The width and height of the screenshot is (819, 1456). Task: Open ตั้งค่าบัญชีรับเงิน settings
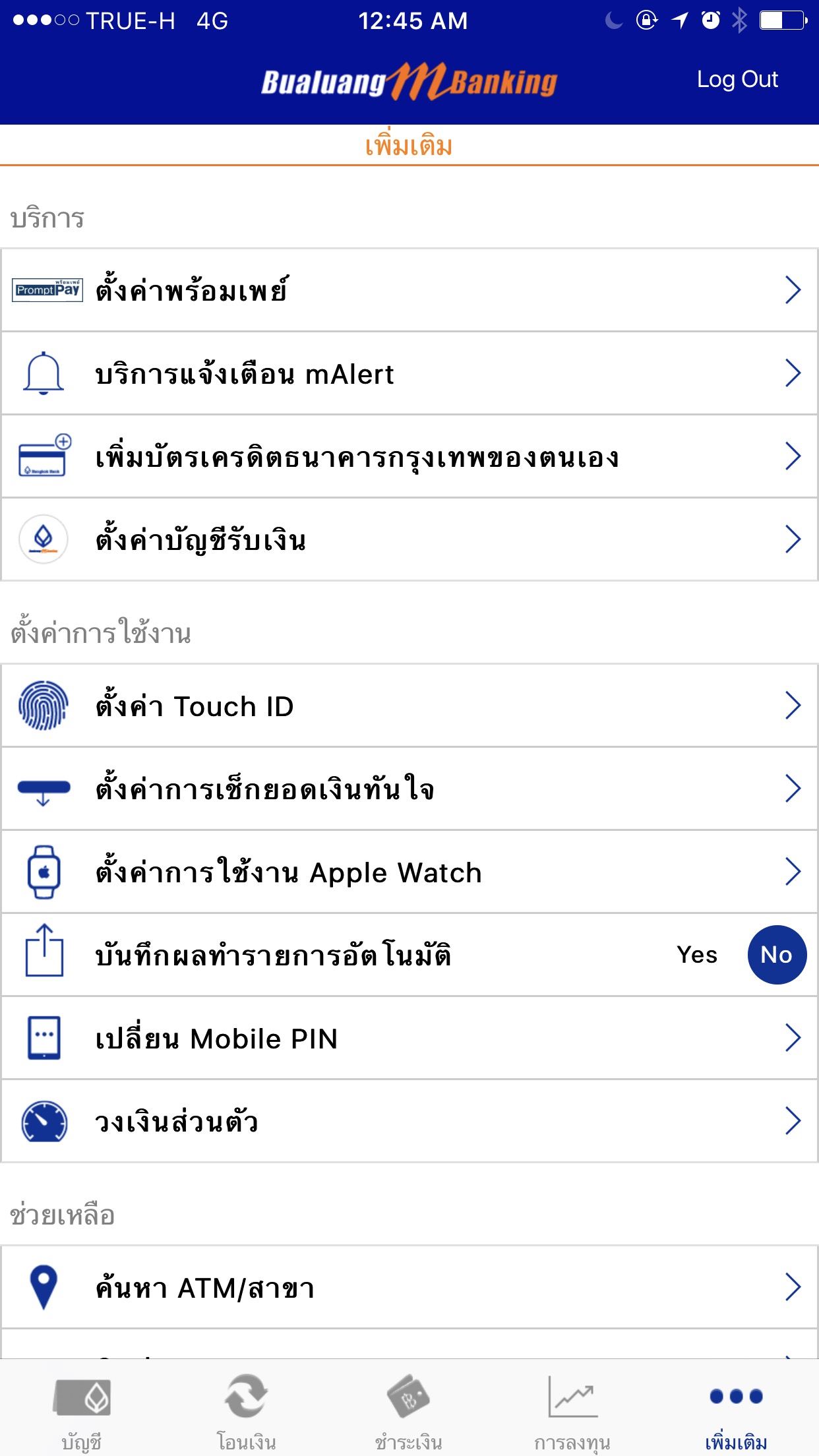click(409, 539)
